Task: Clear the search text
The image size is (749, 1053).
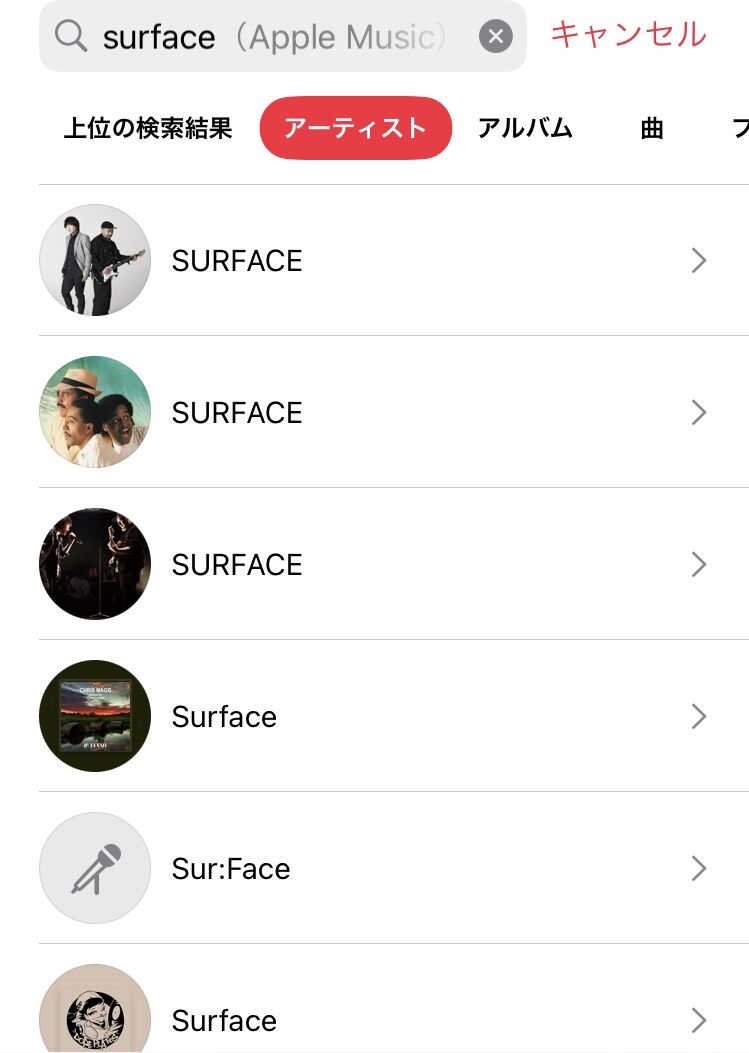Action: [495, 38]
